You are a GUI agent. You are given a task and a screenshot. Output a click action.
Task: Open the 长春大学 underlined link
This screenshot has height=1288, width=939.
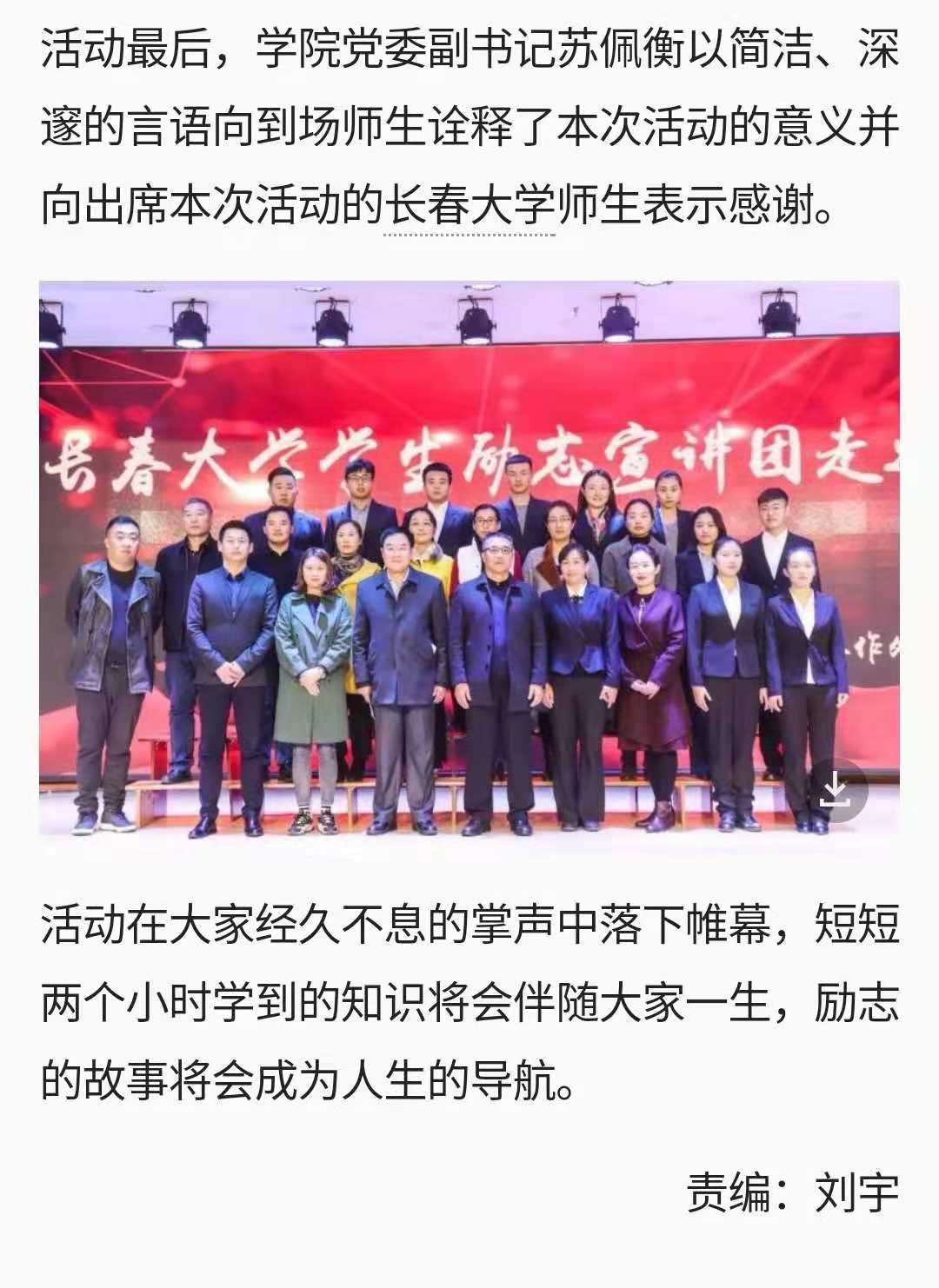[469, 207]
